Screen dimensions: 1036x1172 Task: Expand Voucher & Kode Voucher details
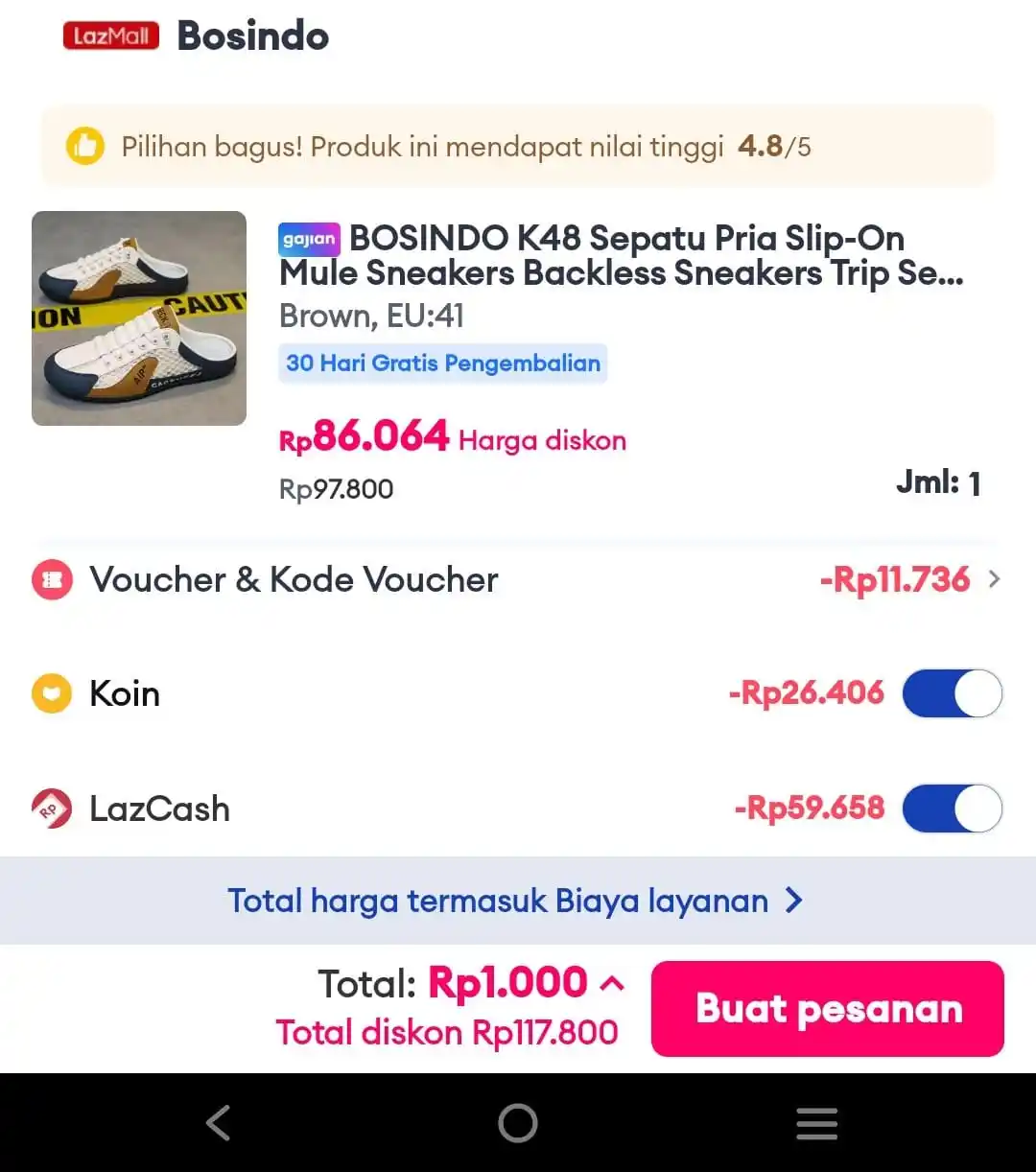point(994,579)
